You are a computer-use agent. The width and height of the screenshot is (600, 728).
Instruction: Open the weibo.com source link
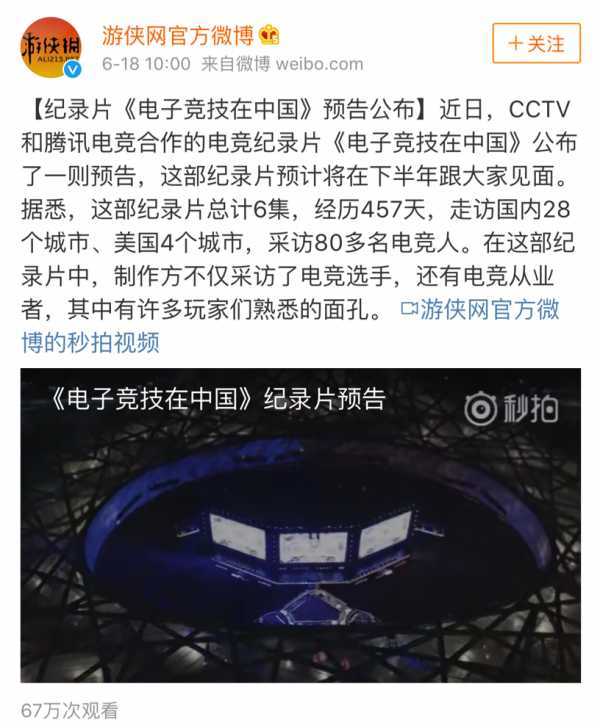[320, 64]
